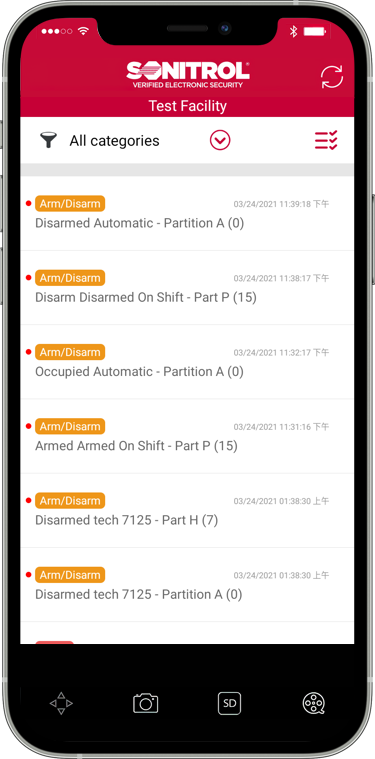Tap the mark-all checklist icon
The height and width of the screenshot is (759, 375).
tap(326, 140)
